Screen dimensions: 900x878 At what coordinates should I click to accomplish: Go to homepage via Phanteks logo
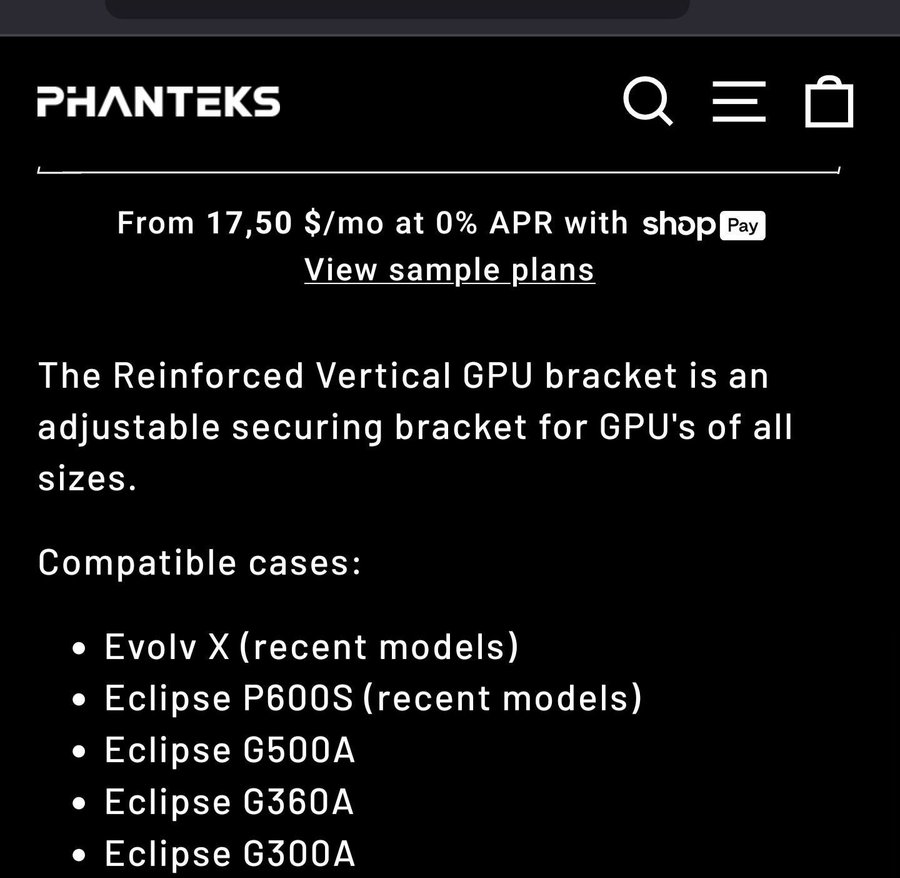point(158,102)
